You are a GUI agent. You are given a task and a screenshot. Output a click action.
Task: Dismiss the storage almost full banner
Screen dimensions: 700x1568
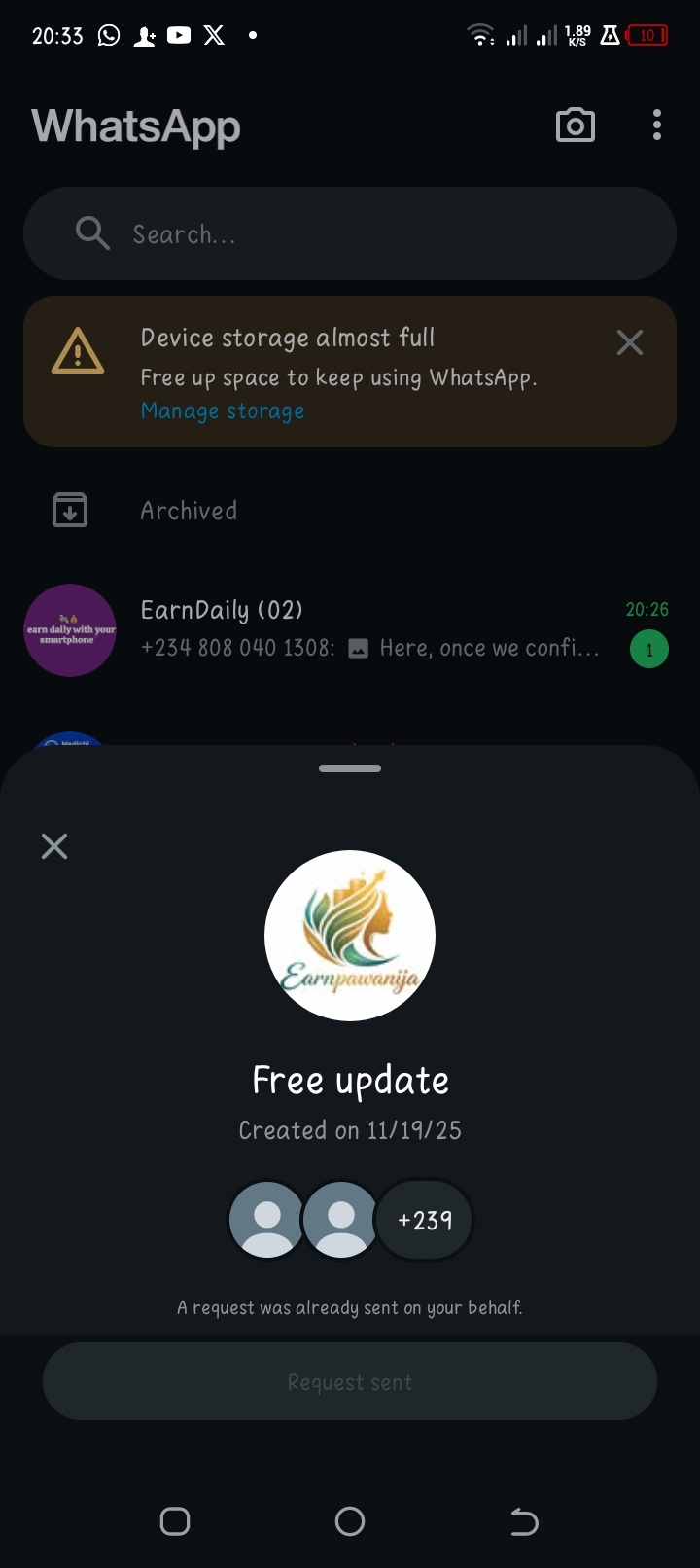630,342
